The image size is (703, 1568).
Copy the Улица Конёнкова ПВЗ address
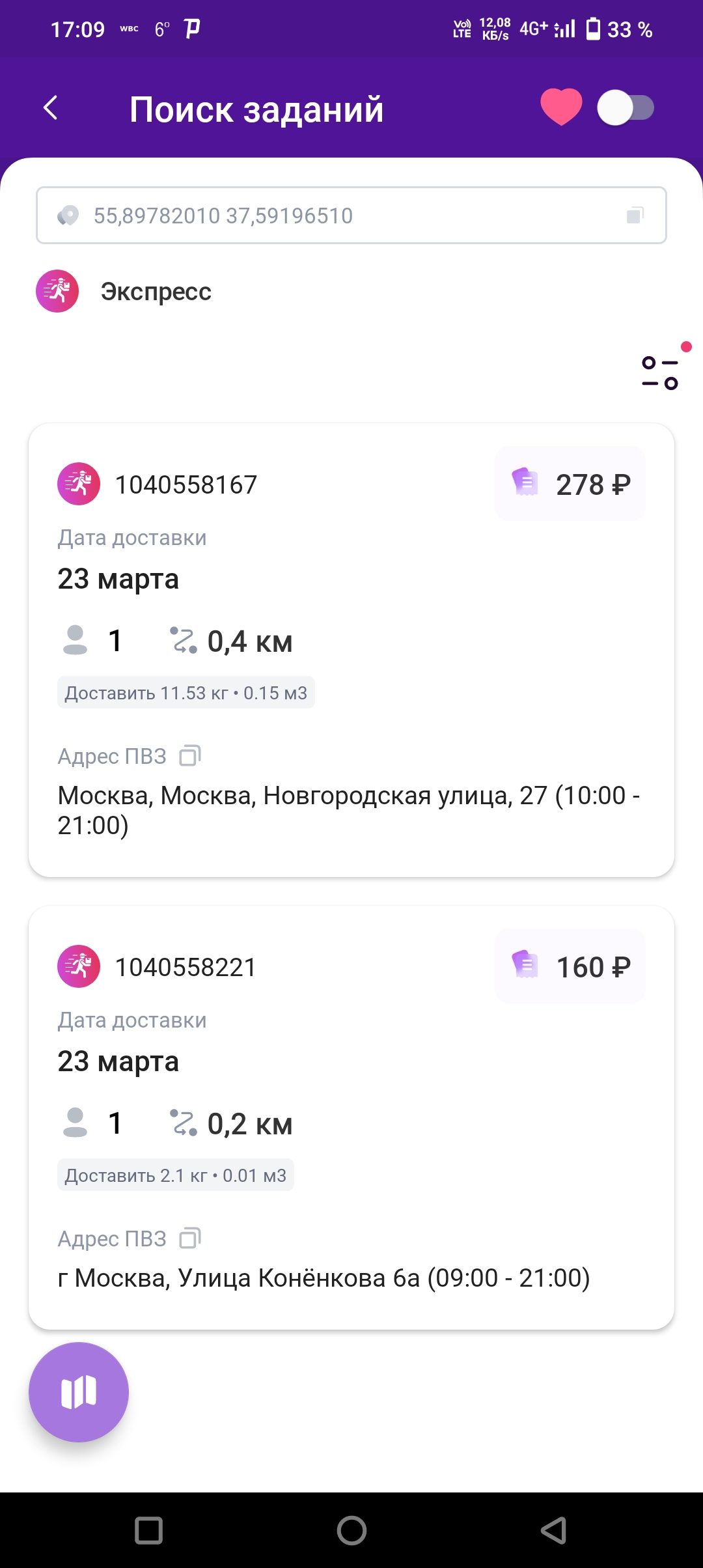coord(190,1238)
